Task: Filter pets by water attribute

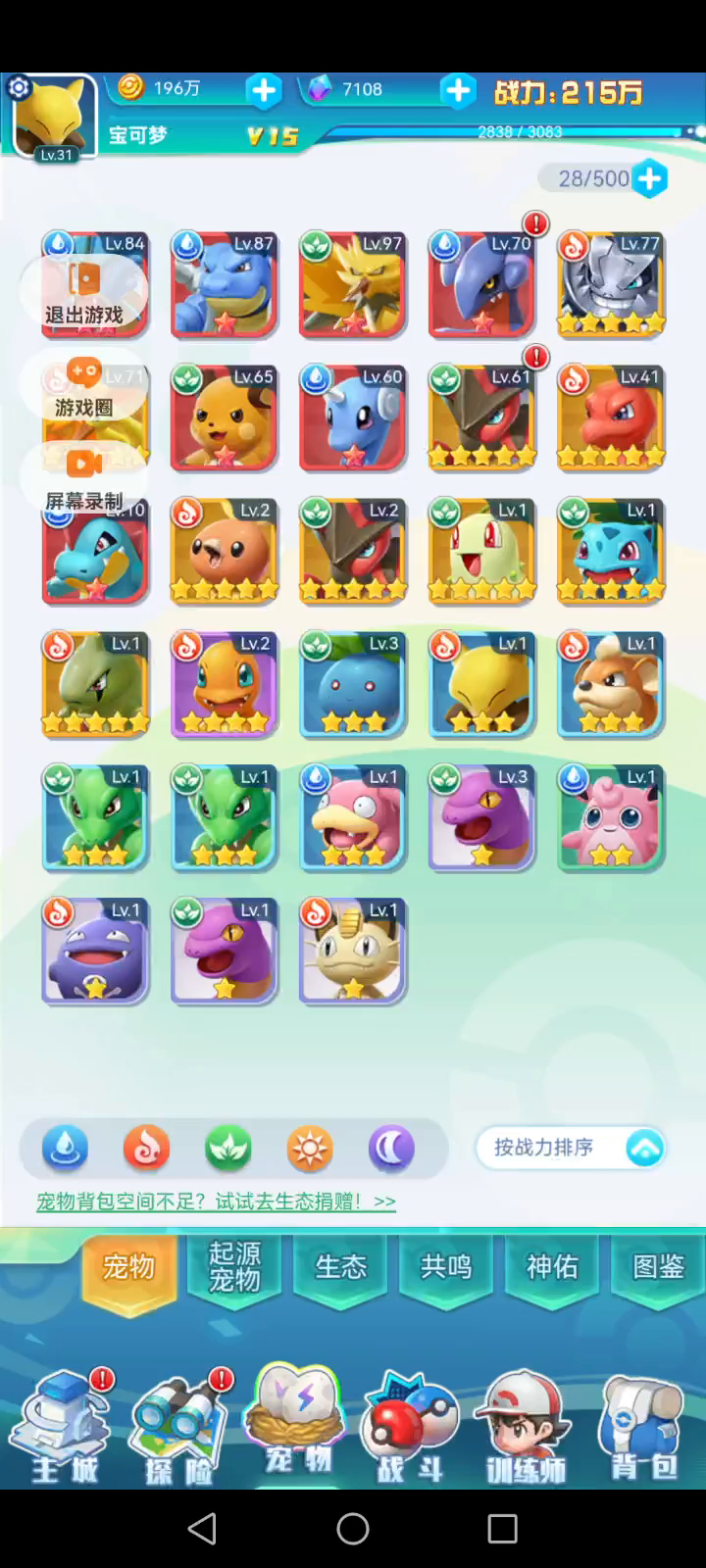Action: (65, 1148)
